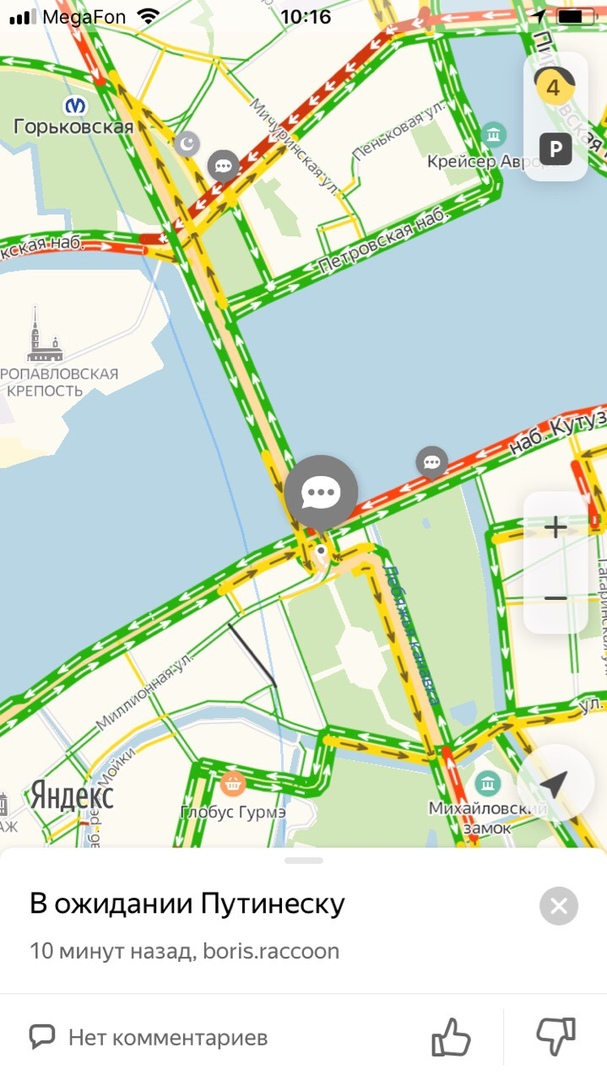Center map on my location
The width and height of the screenshot is (607, 1080).
pyautogui.click(x=555, y=783)
